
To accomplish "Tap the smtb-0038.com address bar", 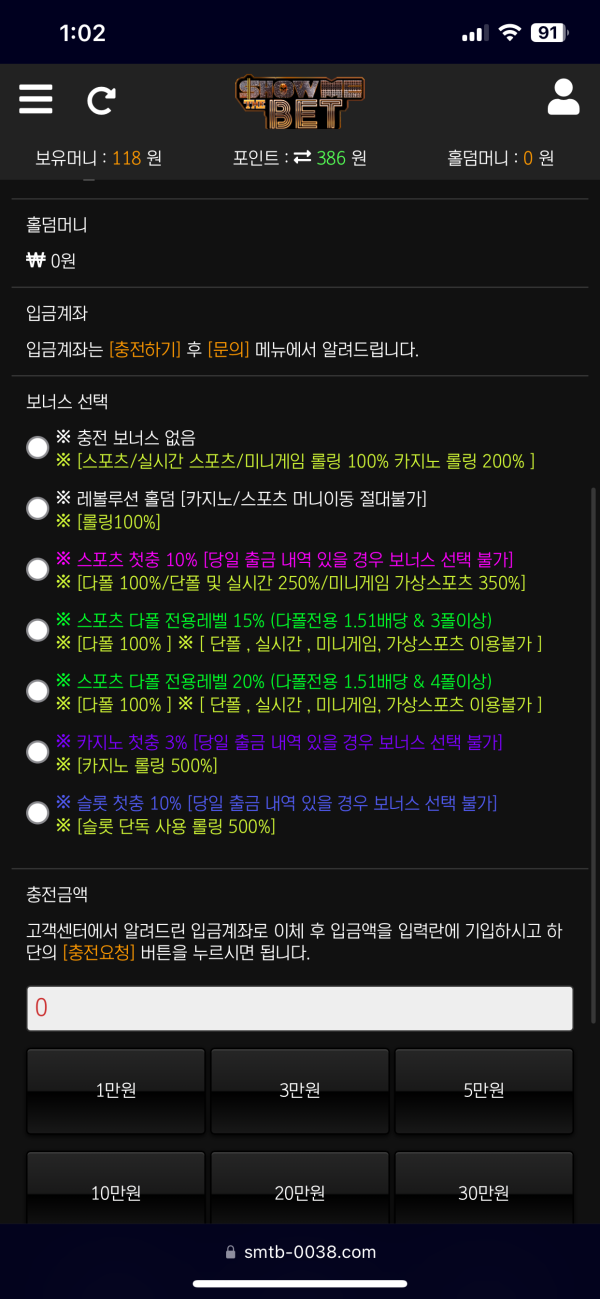I will tap(300, 1252).
